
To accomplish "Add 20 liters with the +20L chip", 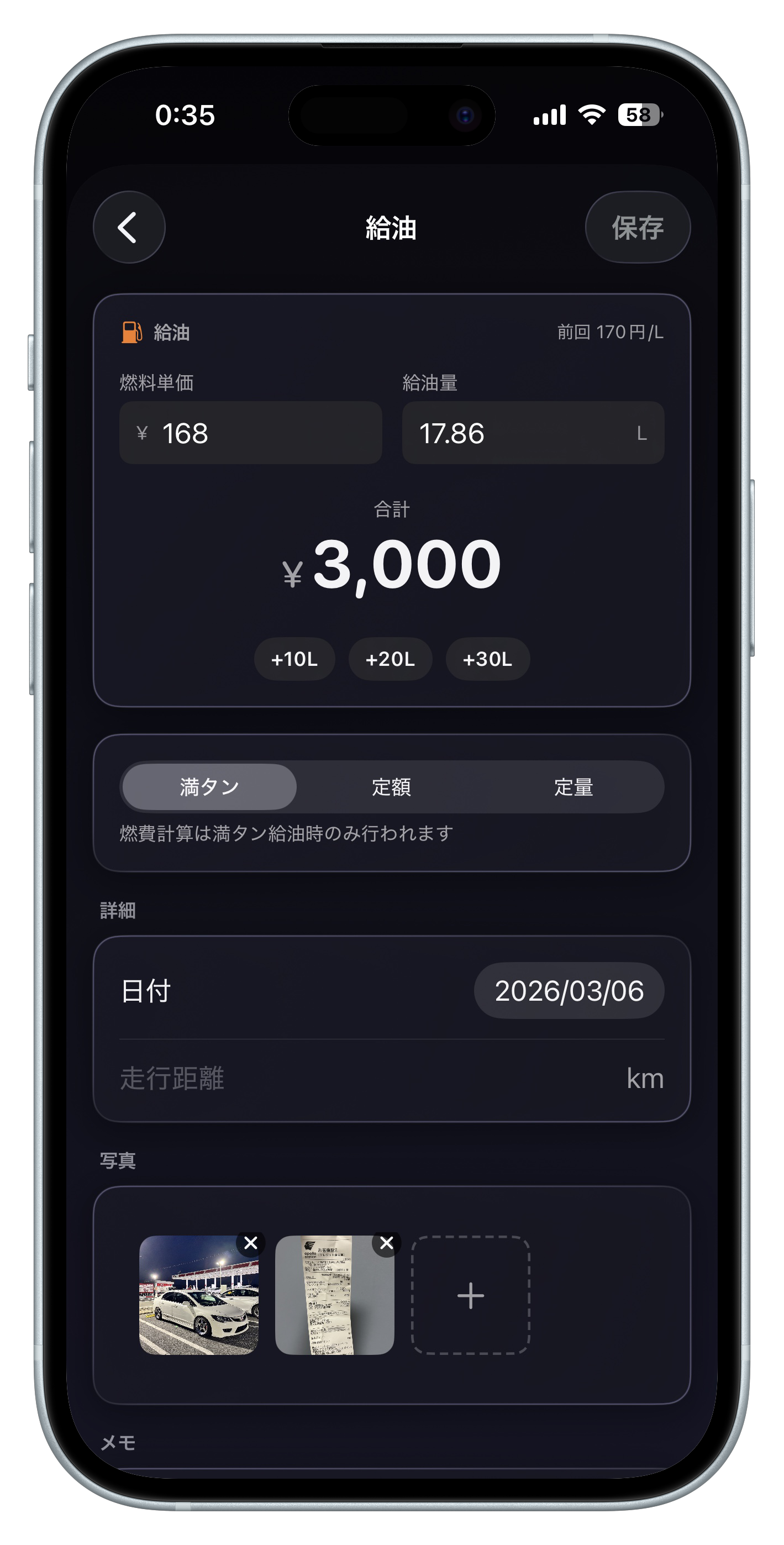I will [391, 659].
